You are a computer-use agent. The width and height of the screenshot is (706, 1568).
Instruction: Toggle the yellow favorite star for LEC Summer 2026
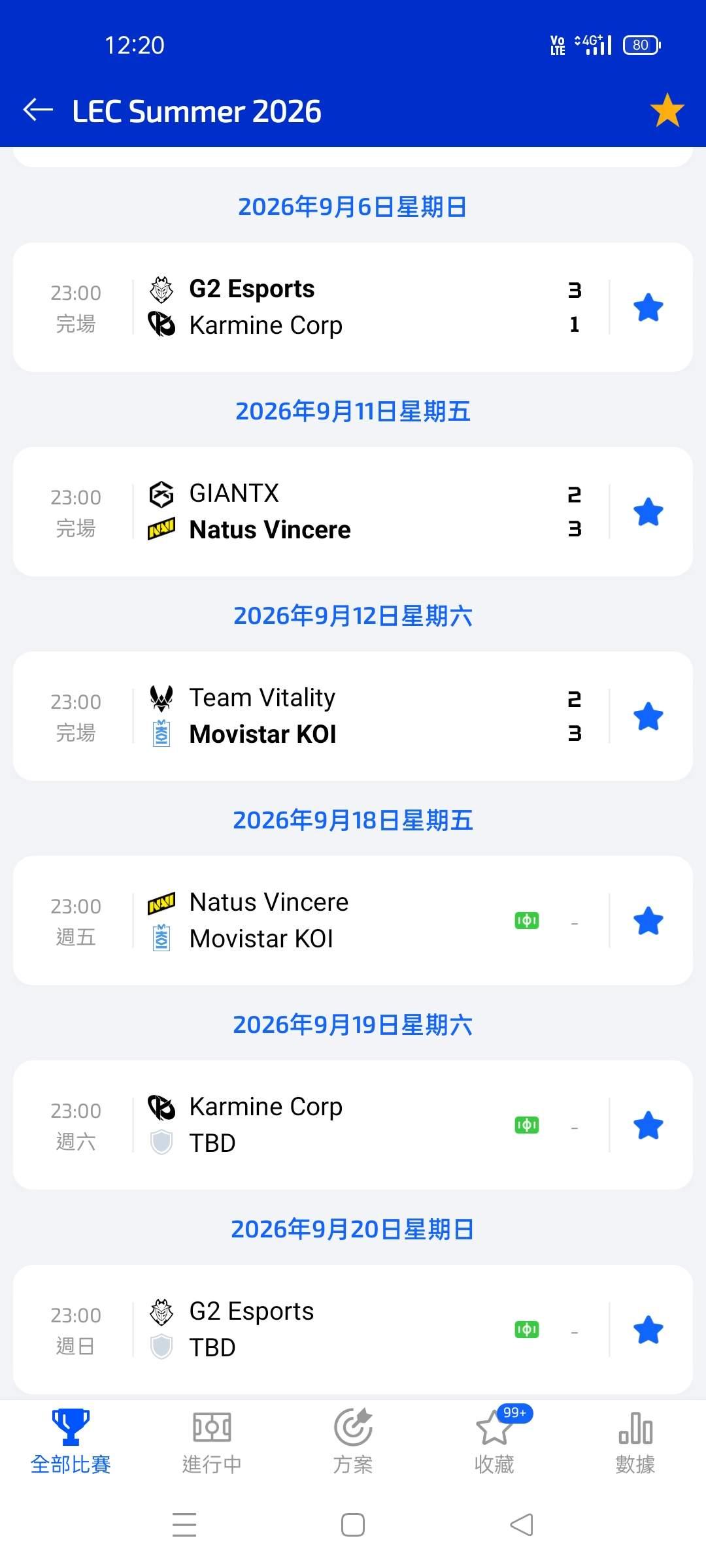[667, 110]
